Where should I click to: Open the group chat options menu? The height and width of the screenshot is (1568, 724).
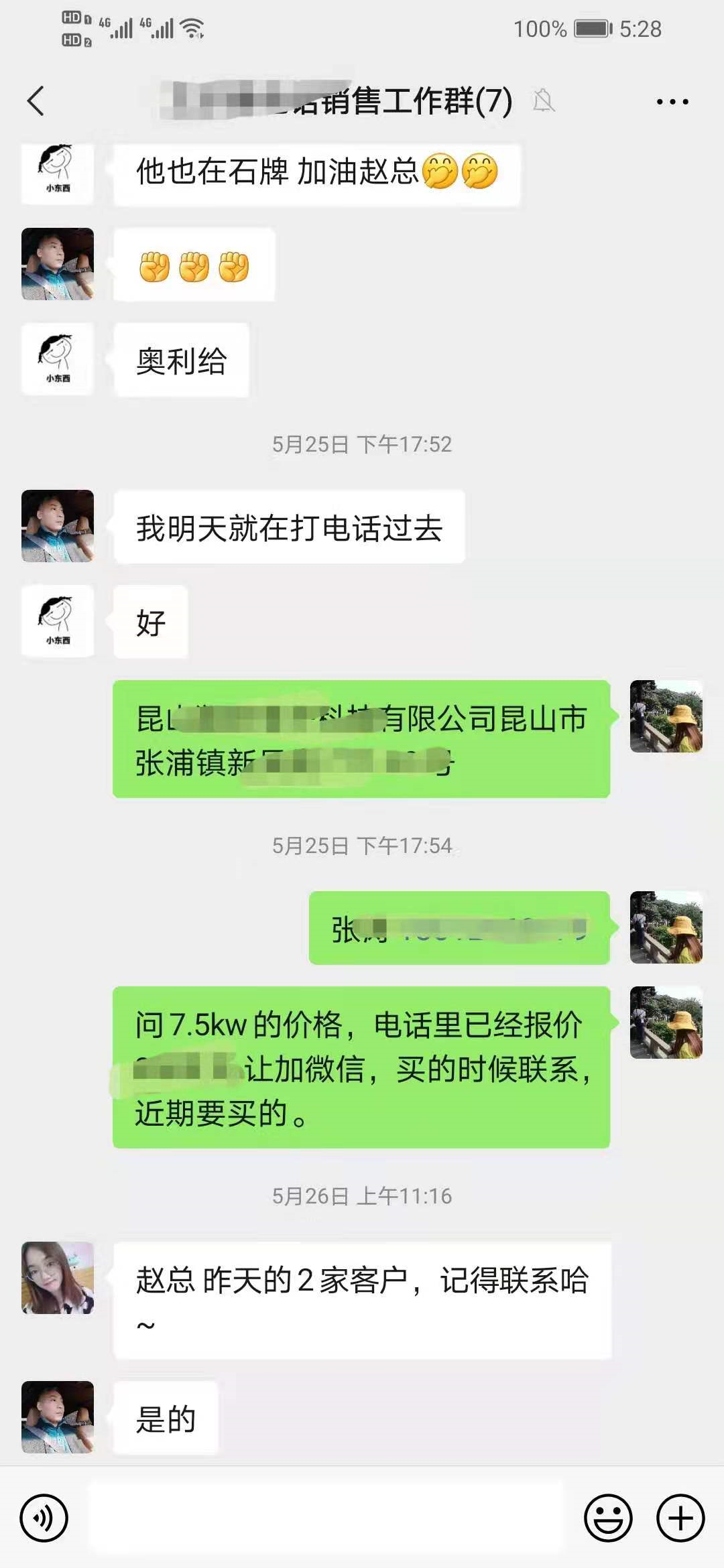click(672, 102)
